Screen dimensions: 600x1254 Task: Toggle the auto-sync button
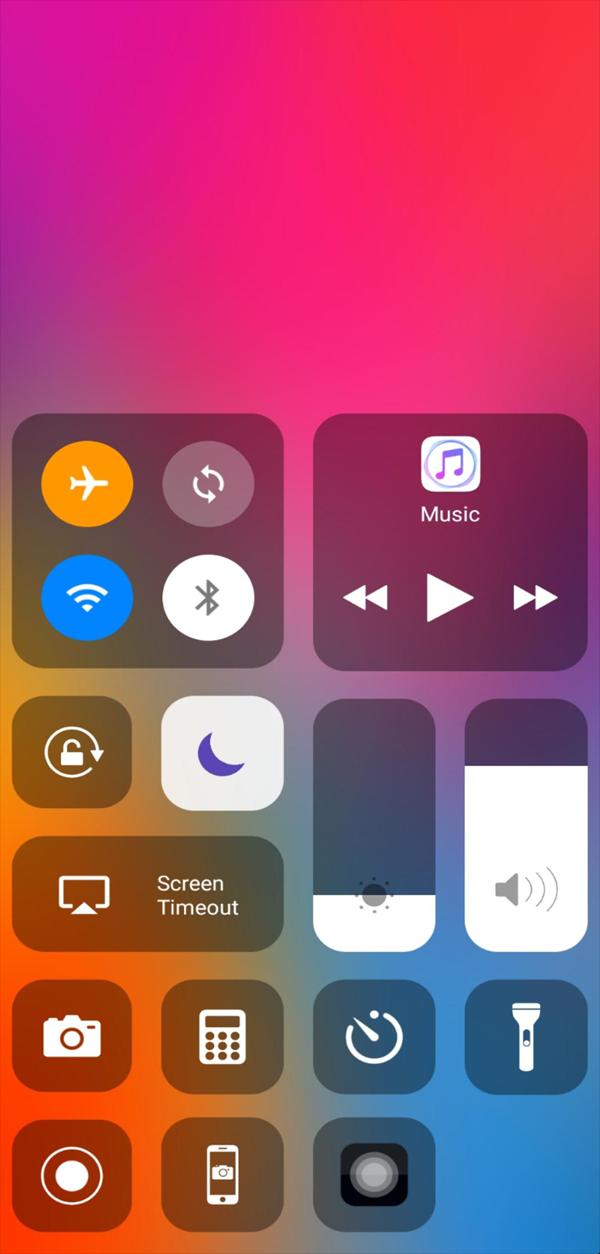(208, 484)
